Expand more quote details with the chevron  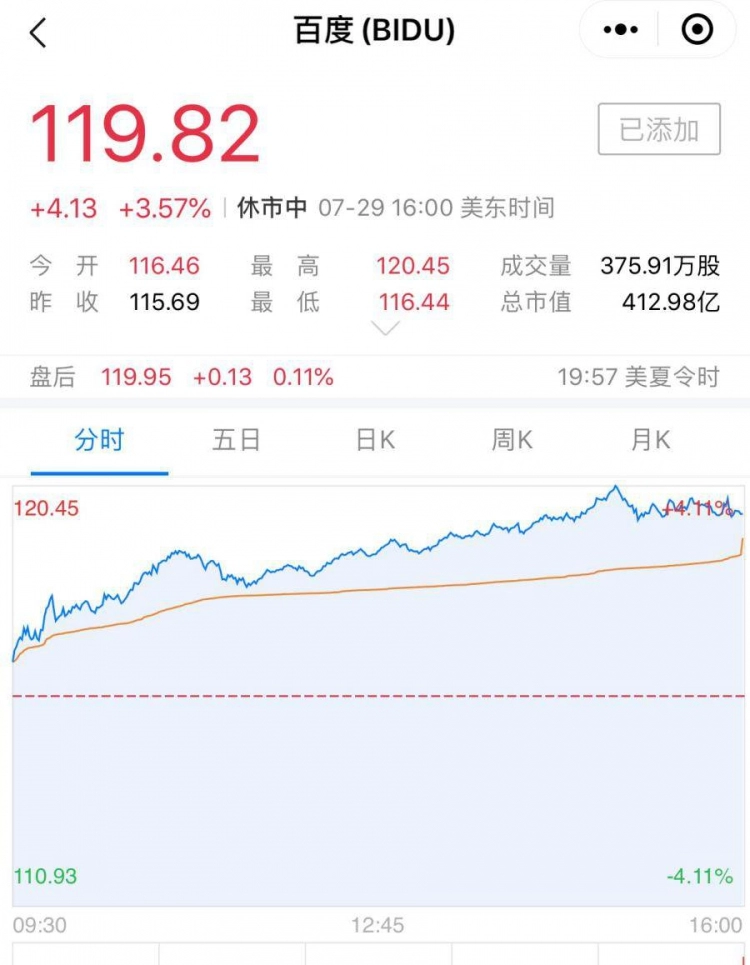[385, 329]
